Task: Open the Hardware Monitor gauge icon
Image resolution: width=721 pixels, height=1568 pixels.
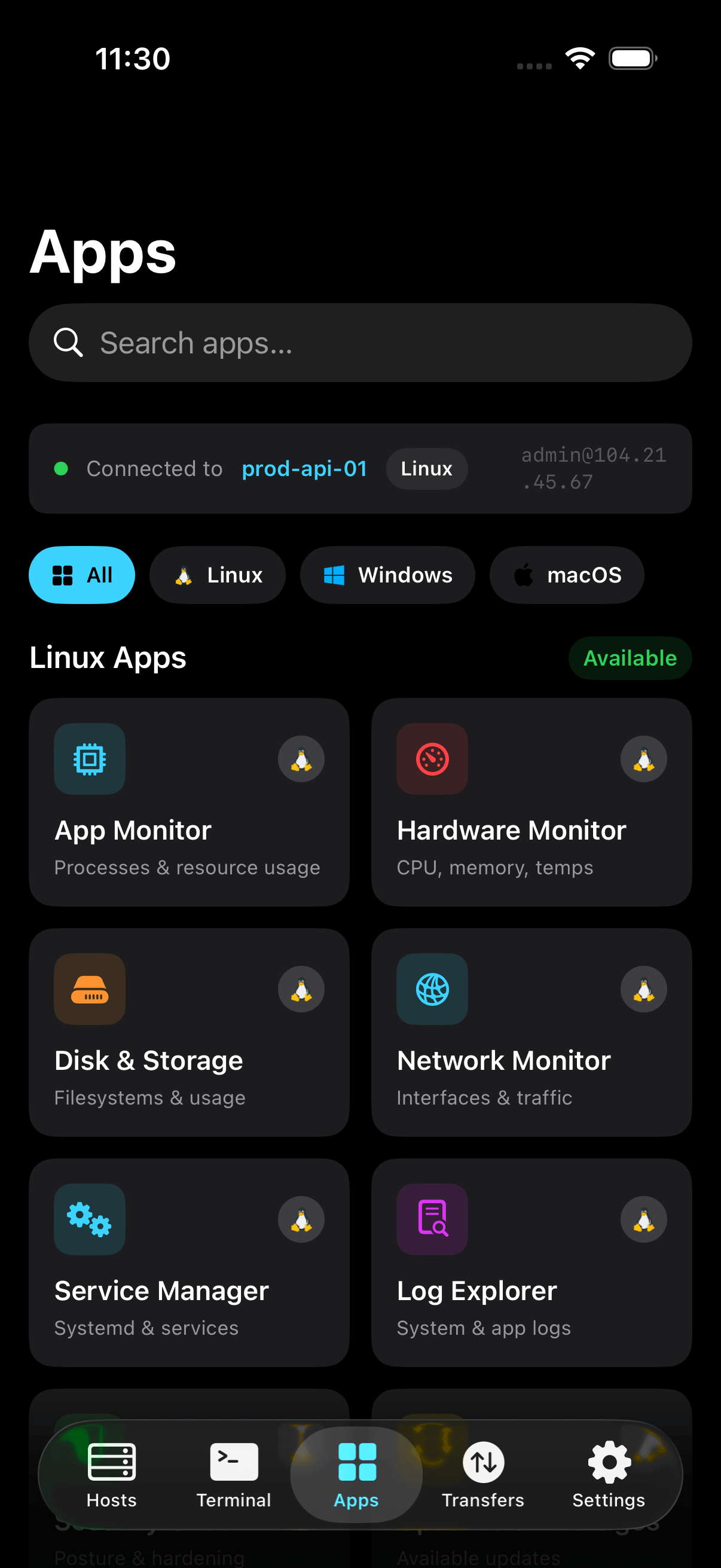Action: click(432, 758)
